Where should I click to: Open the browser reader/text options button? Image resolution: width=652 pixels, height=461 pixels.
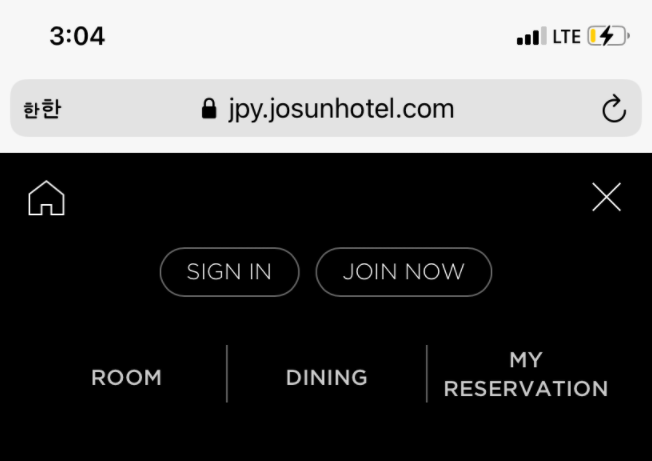click(42, 109)
